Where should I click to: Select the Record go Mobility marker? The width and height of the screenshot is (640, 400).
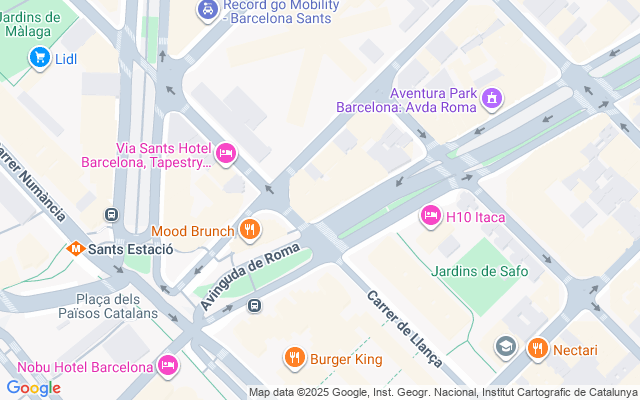(208, 9)
